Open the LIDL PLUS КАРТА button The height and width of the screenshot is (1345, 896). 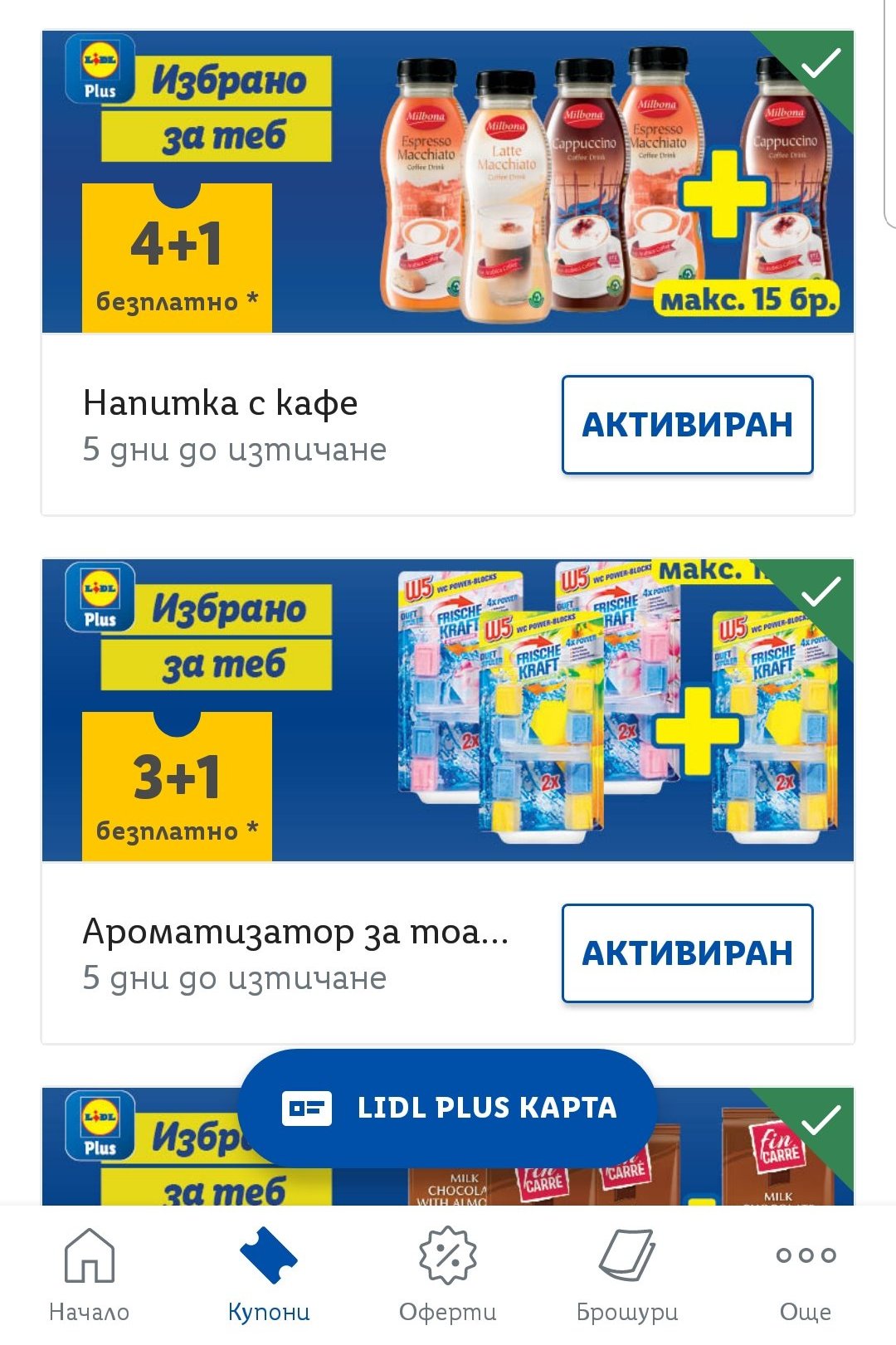[x=448, y=1108]
